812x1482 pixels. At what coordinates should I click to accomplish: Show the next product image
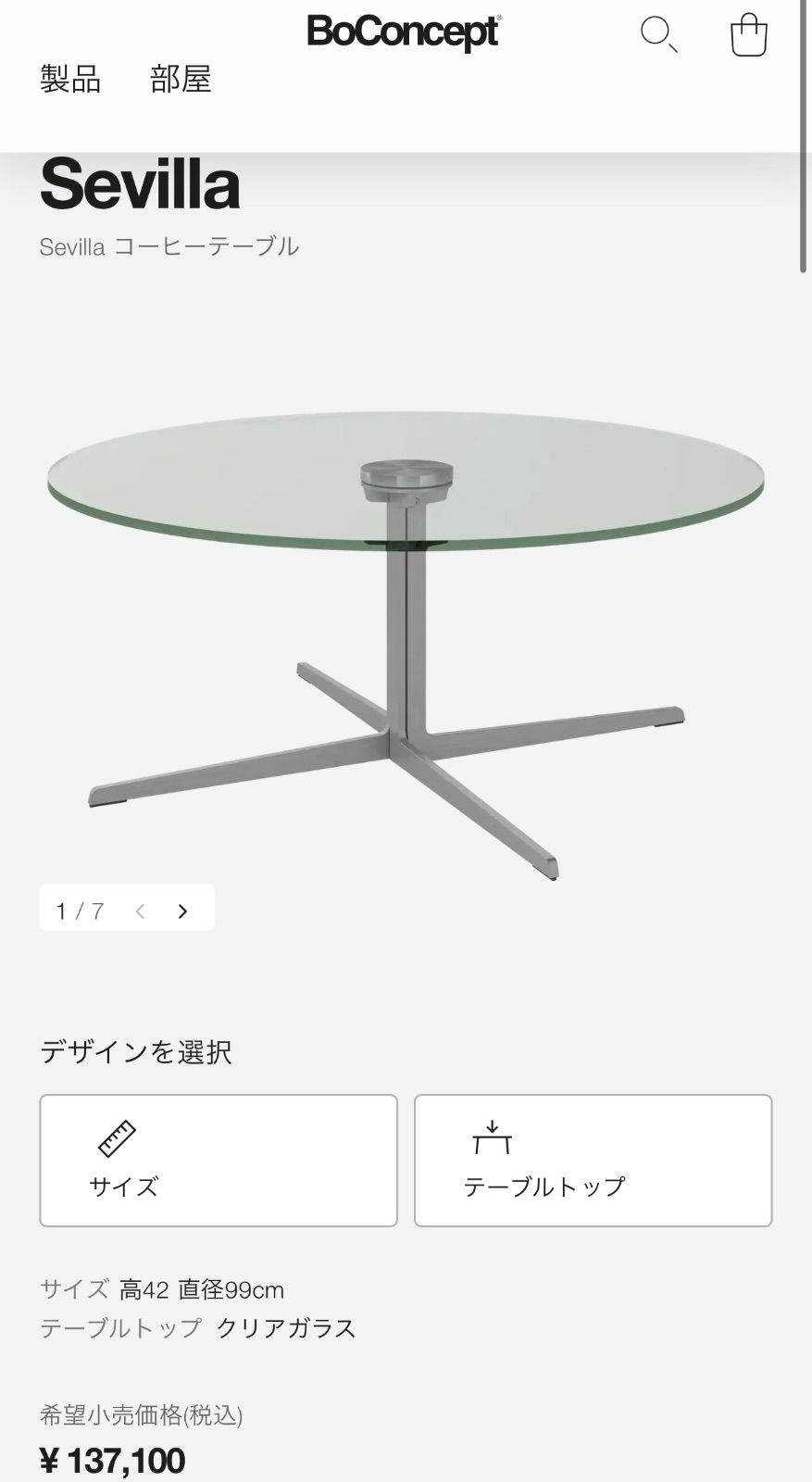pos(182,911)
